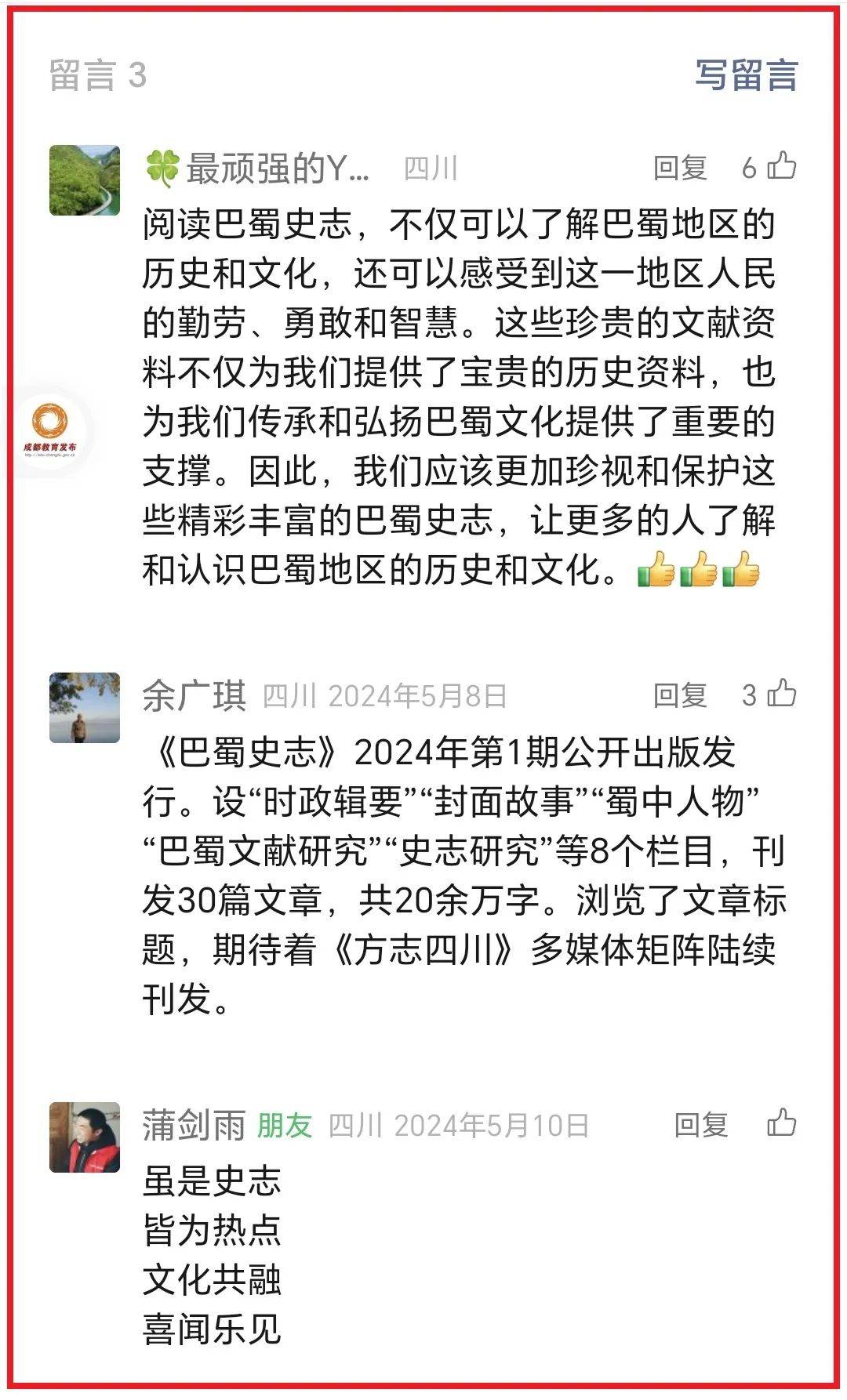
Task: Open 蒲剑雨's profile picture
Action: [85, 1137]
